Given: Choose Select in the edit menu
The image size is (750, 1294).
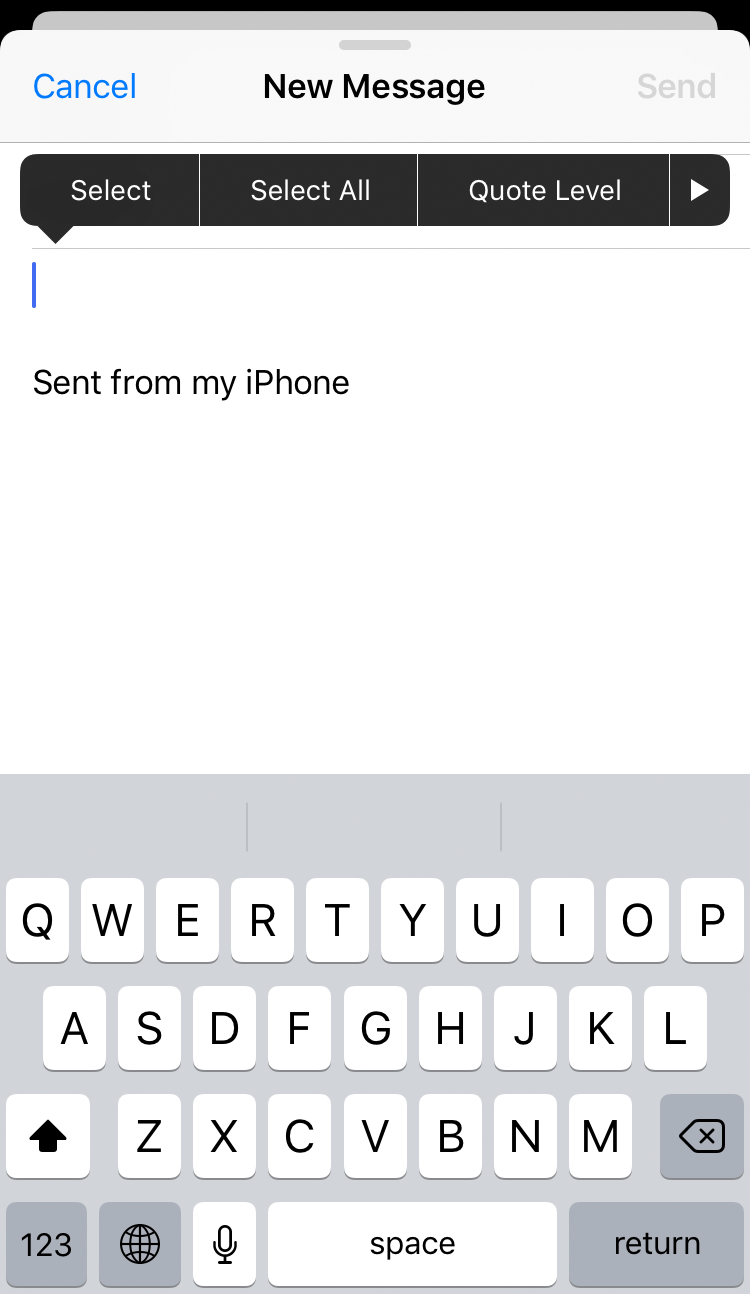Looking at the screenshot, I should pyautogui.click(x=110, y=190).
